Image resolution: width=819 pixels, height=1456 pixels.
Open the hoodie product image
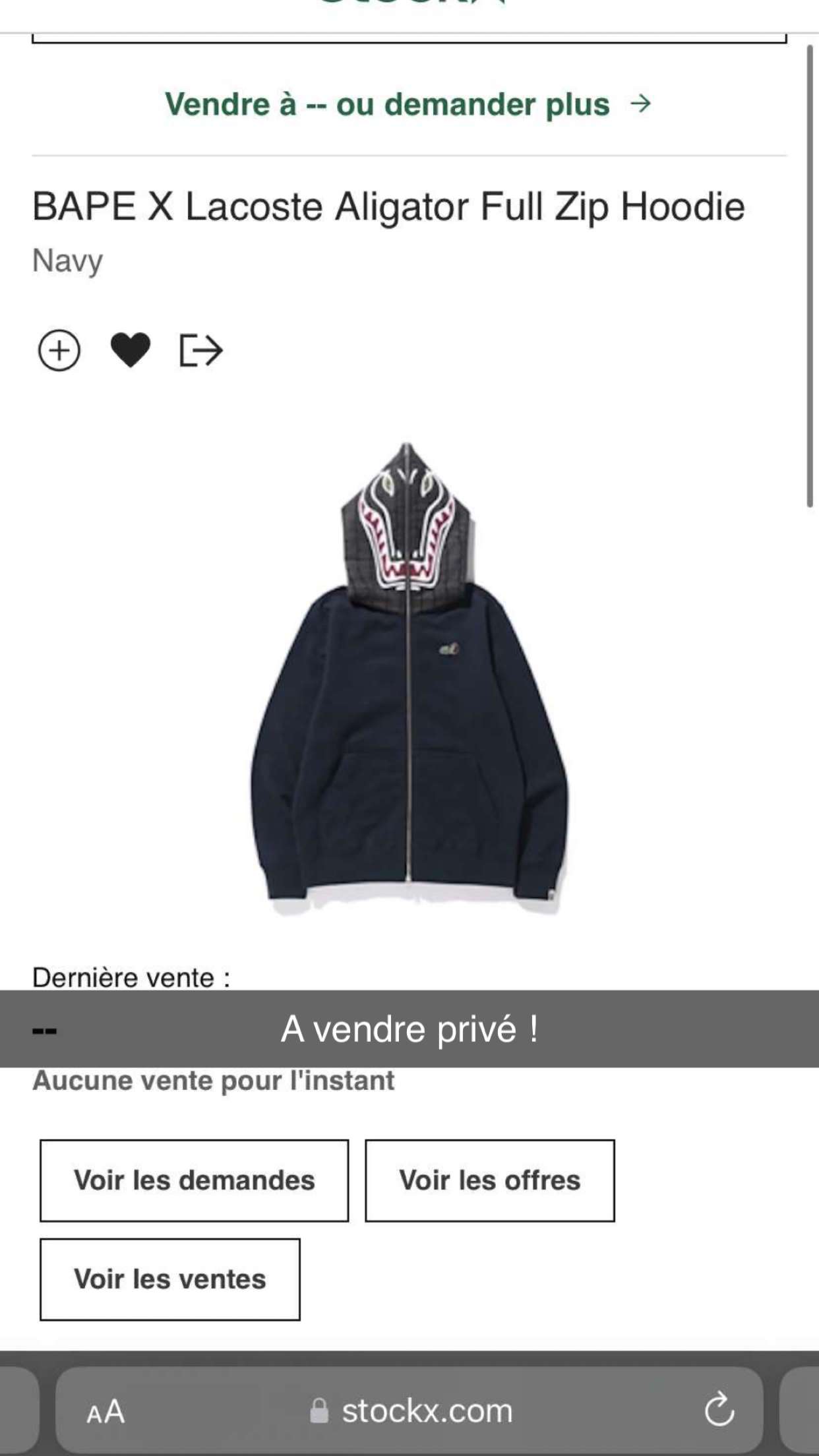pos(409,678)
